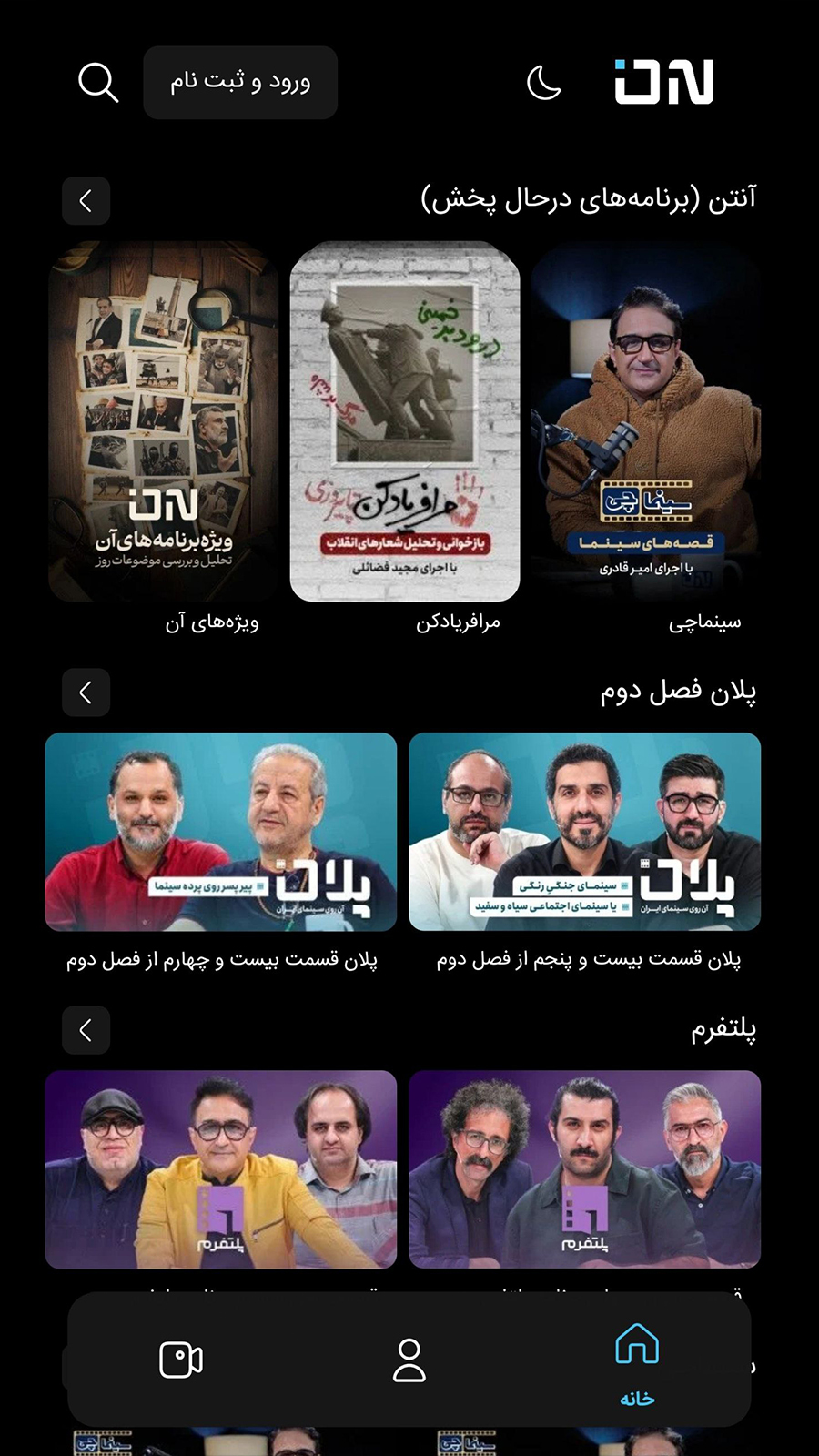The height and width of the screenshot is (1456, 819).
Task: Open the search icon
Action: pyautogui.click(x=98, y=83)
